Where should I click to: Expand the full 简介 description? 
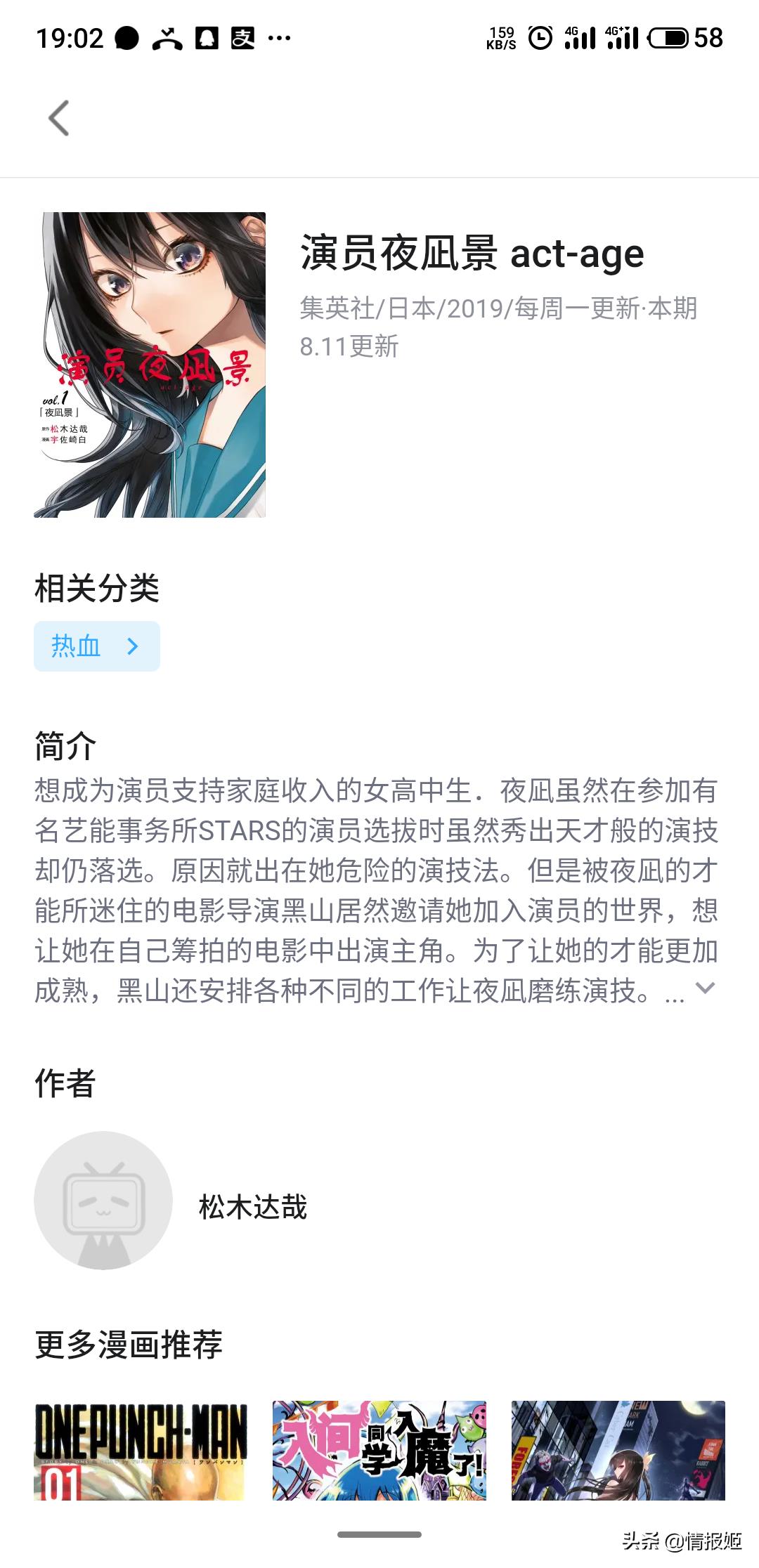(704, 988)
